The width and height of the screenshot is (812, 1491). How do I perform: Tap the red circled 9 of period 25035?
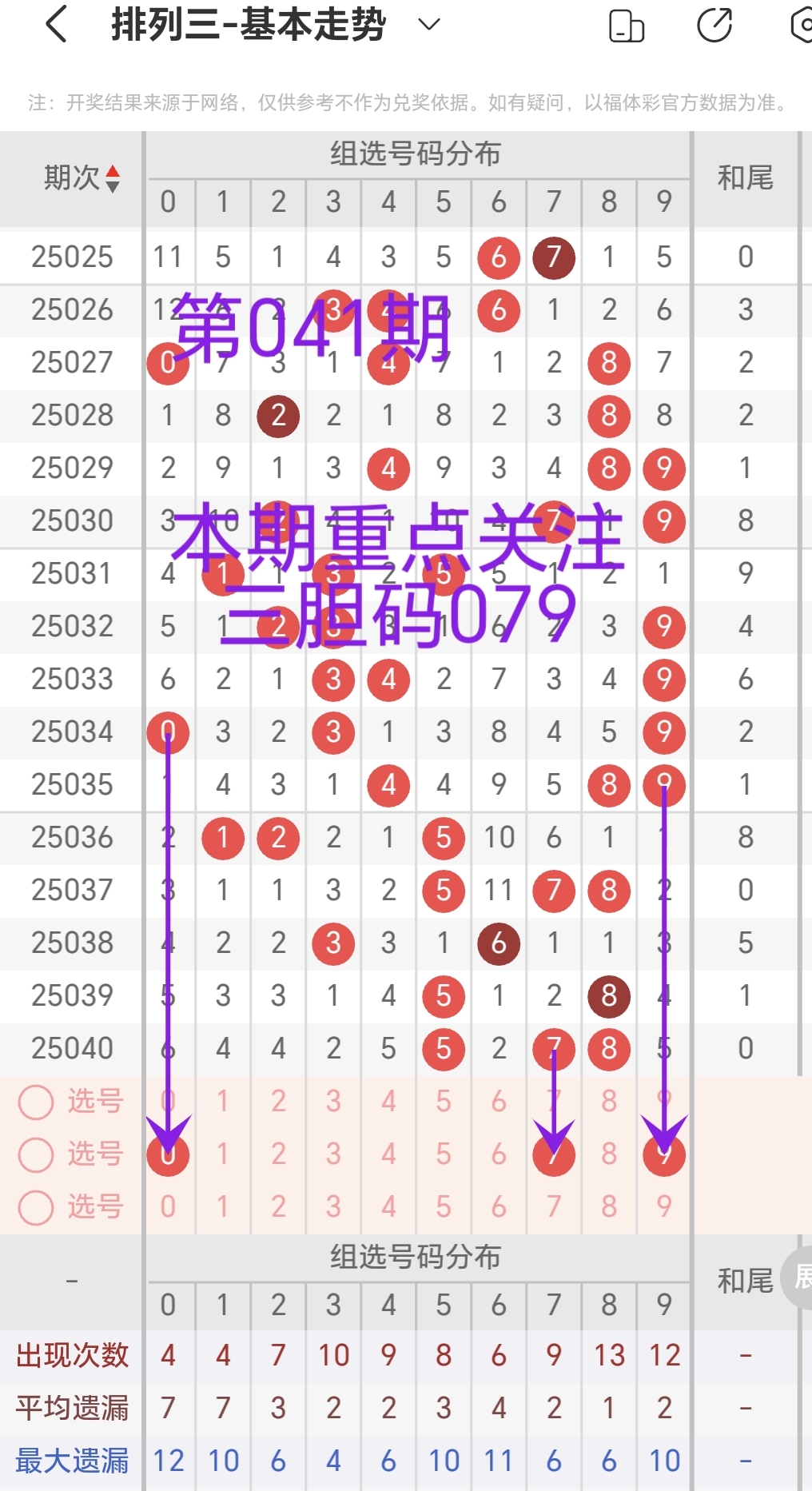coord(663,784)
